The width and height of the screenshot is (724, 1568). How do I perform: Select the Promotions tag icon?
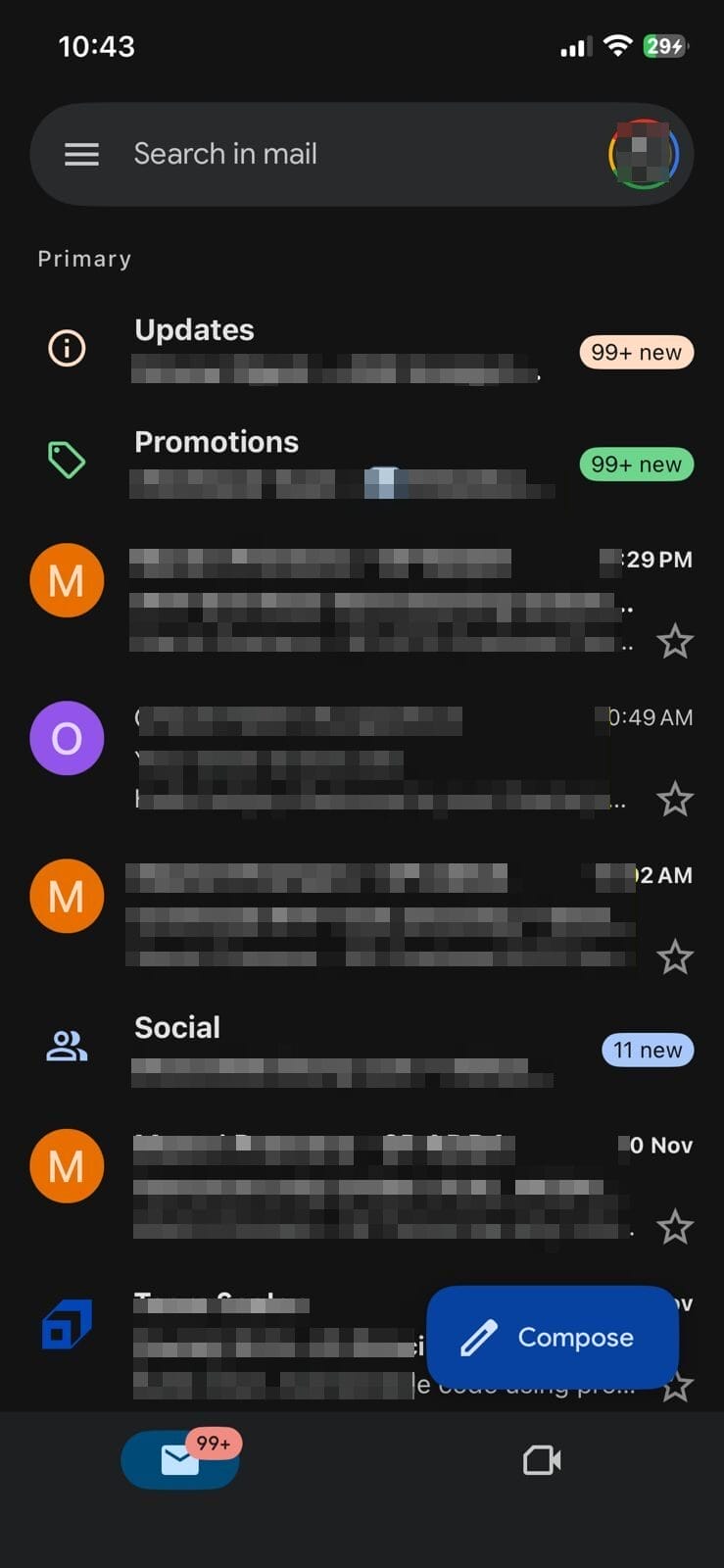coord(66,458)
